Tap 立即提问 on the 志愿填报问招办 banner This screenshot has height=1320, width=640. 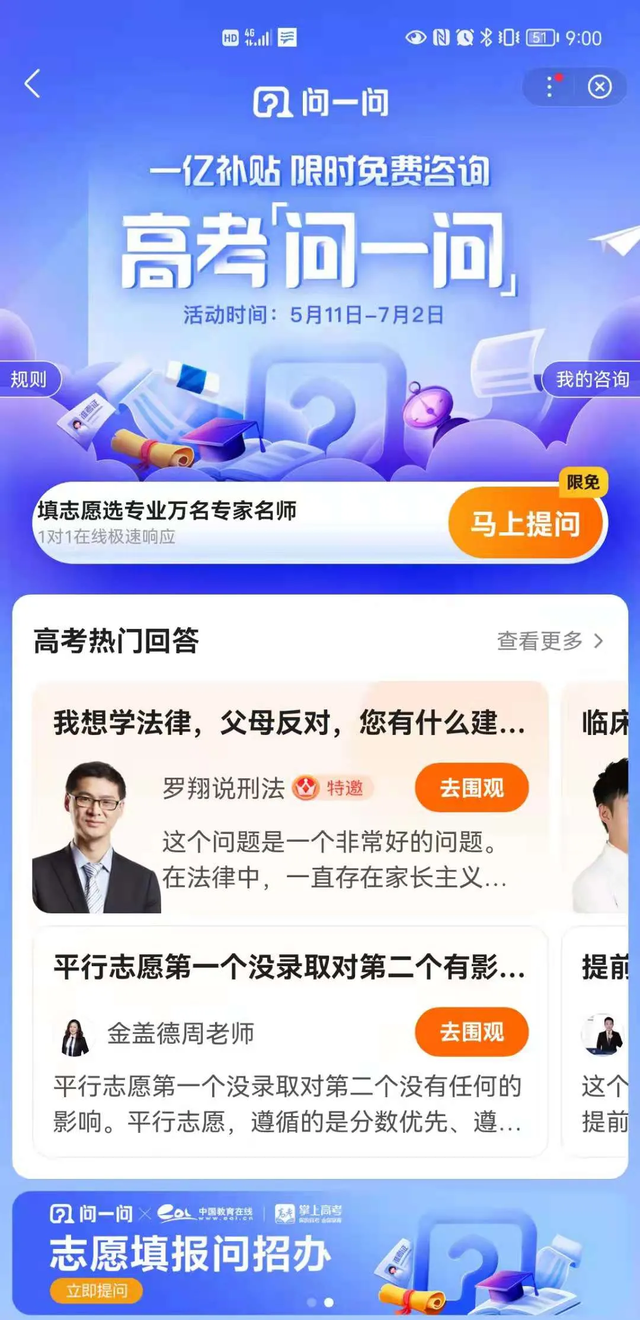coord(97,1291)
